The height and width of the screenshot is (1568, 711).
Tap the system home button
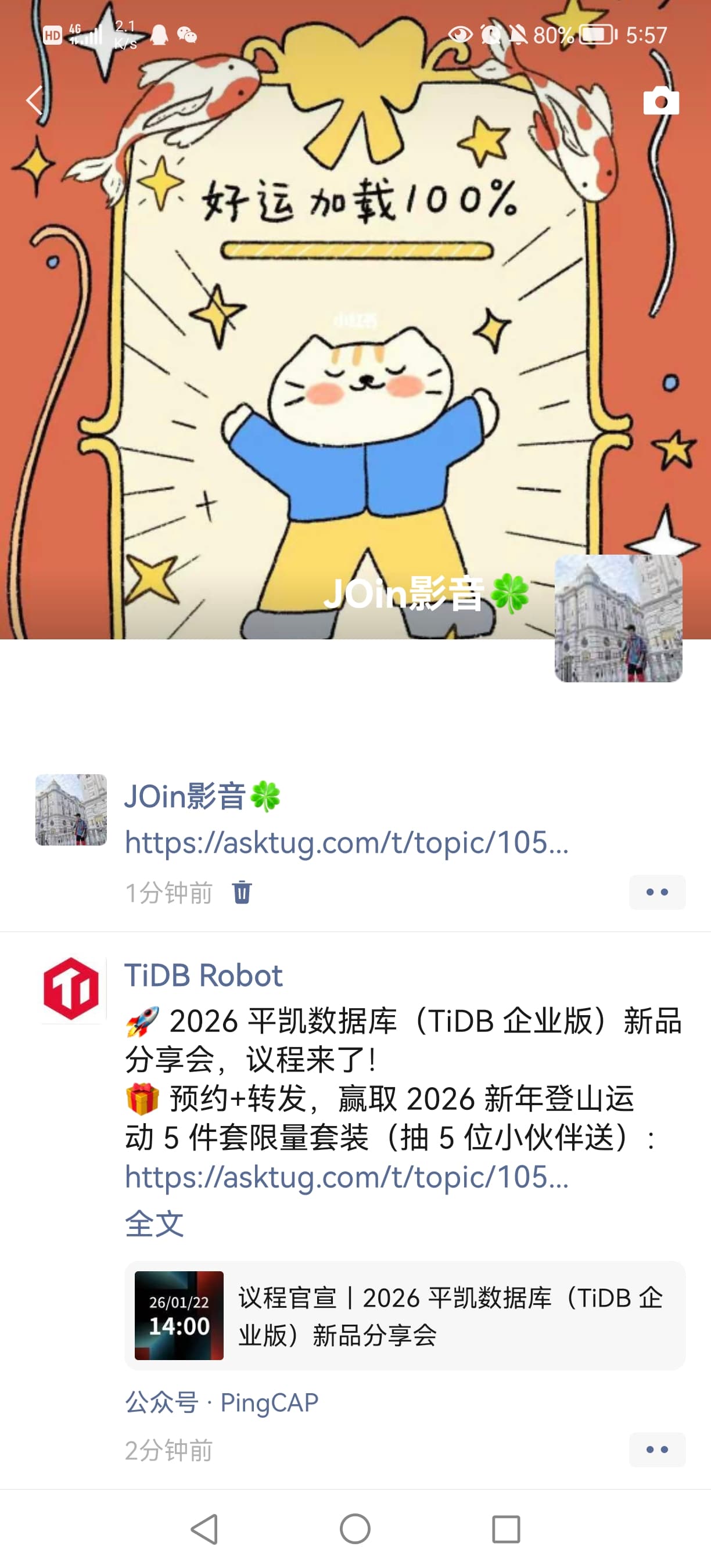click(355, 1529)
